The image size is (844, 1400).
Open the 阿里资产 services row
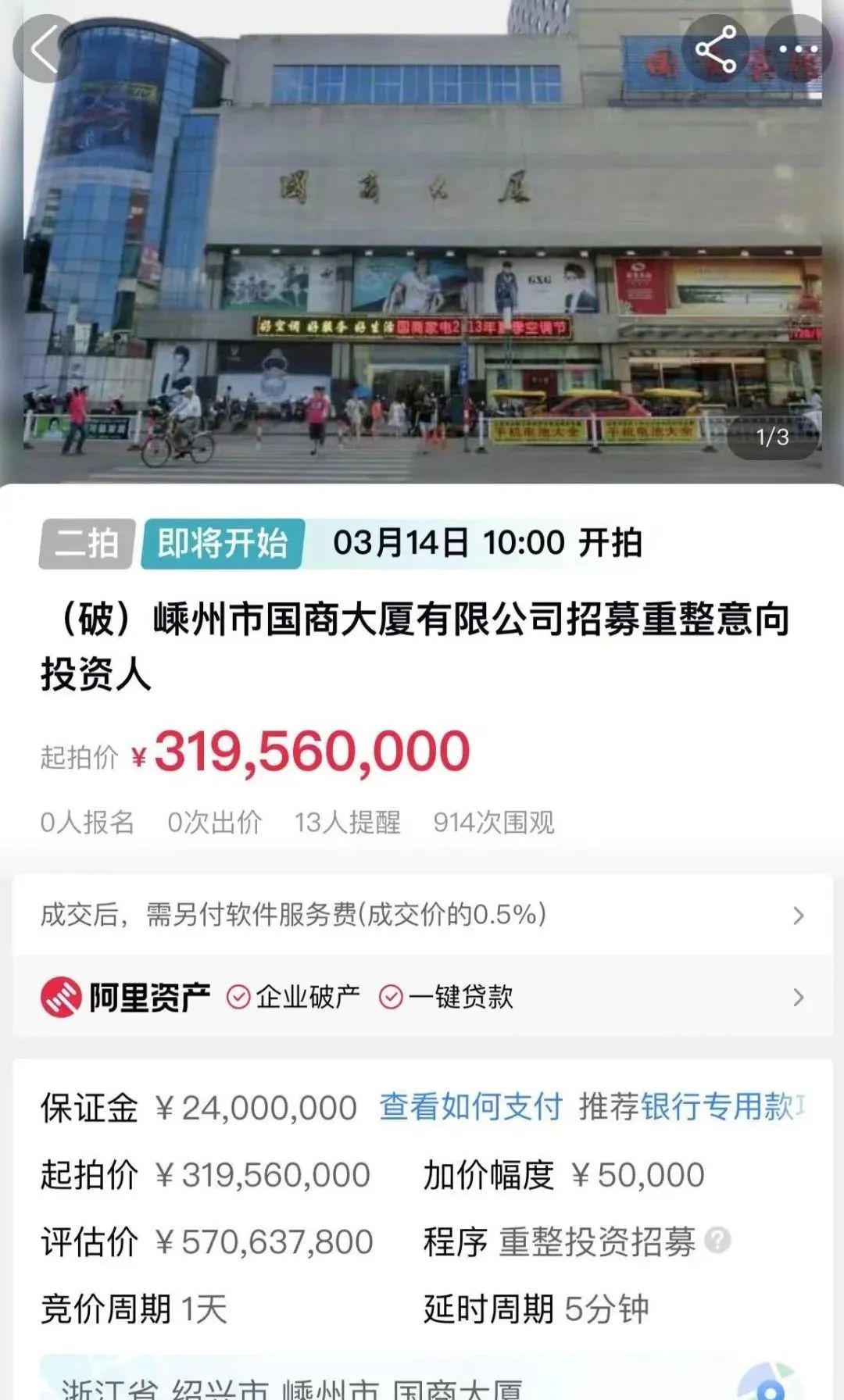422,997
